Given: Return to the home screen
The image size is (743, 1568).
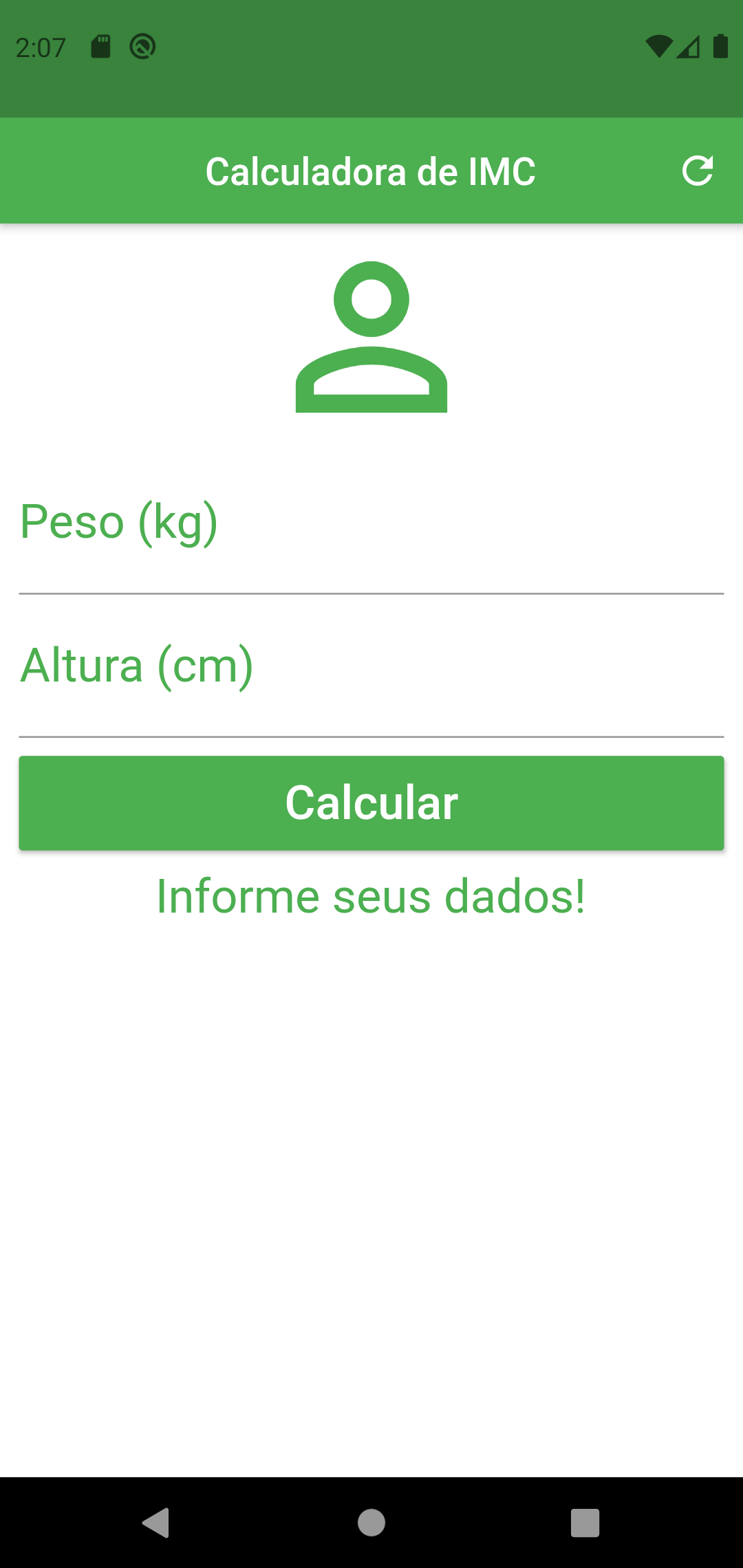Looking at the screenshot, I should [371, 1522].
